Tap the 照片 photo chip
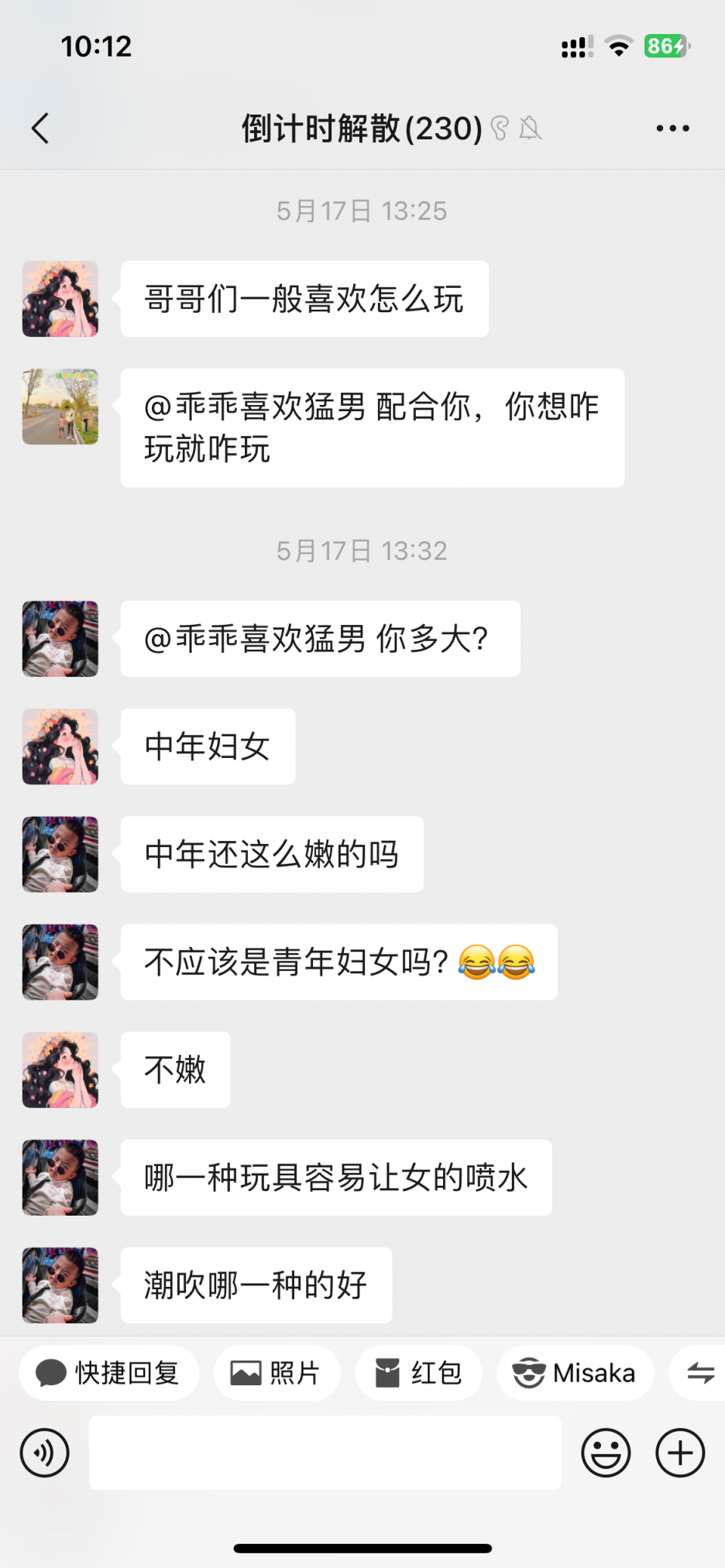Image resolution: width=725 pixels, height=1568 pixels. [x=277, y=1373]
